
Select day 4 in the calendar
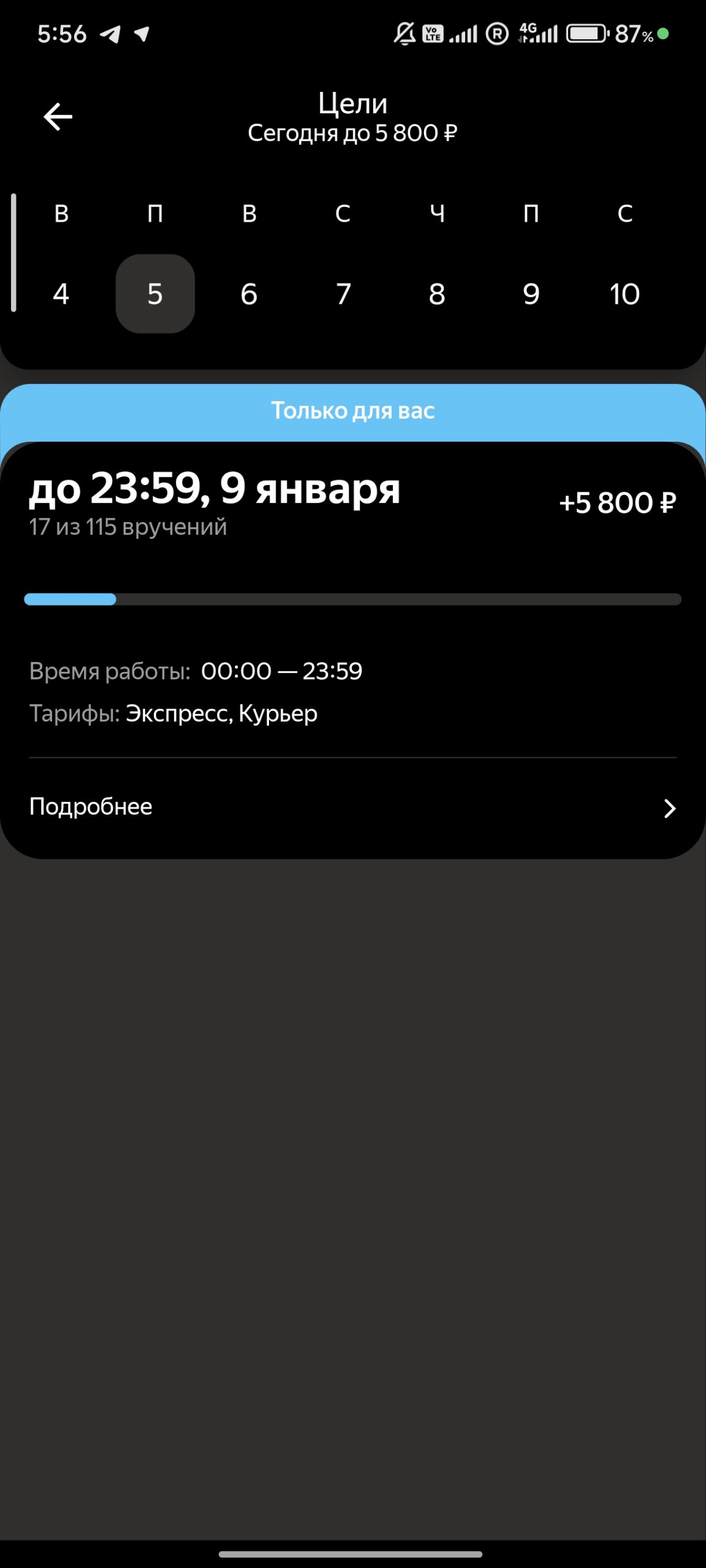click(61, 294)
